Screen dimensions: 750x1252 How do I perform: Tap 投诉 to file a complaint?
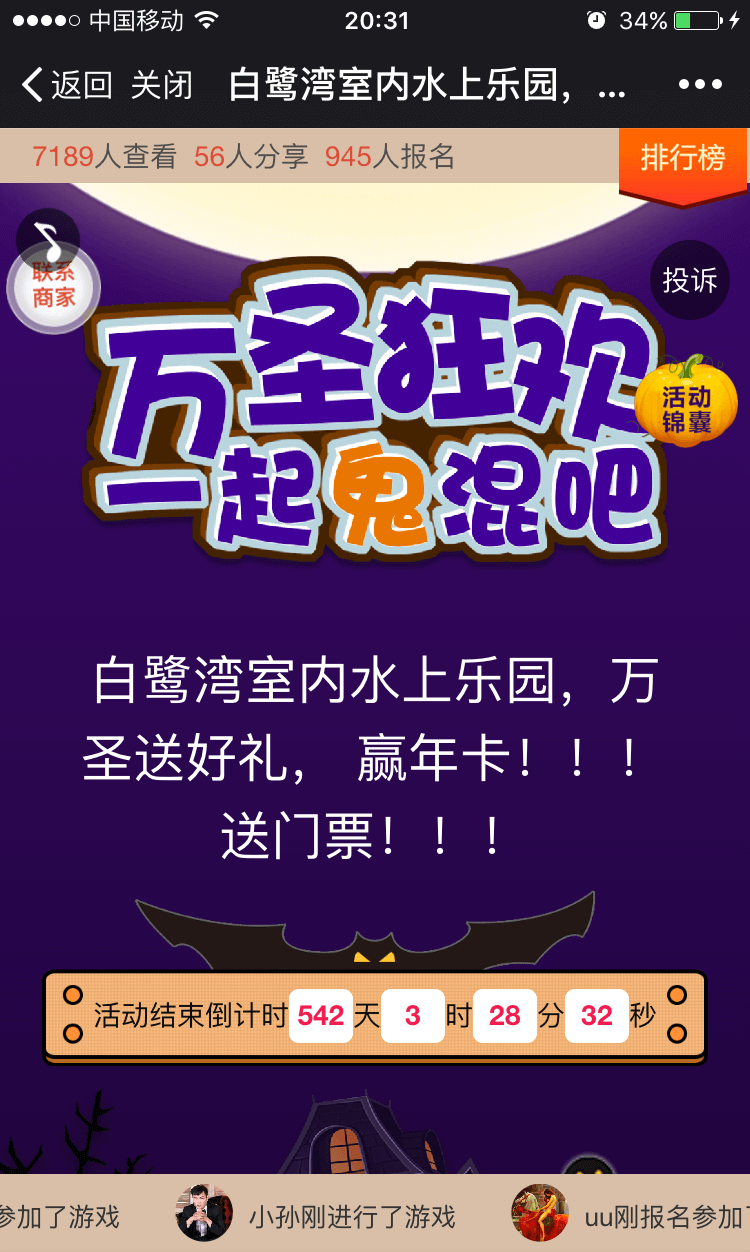point(690,280)
